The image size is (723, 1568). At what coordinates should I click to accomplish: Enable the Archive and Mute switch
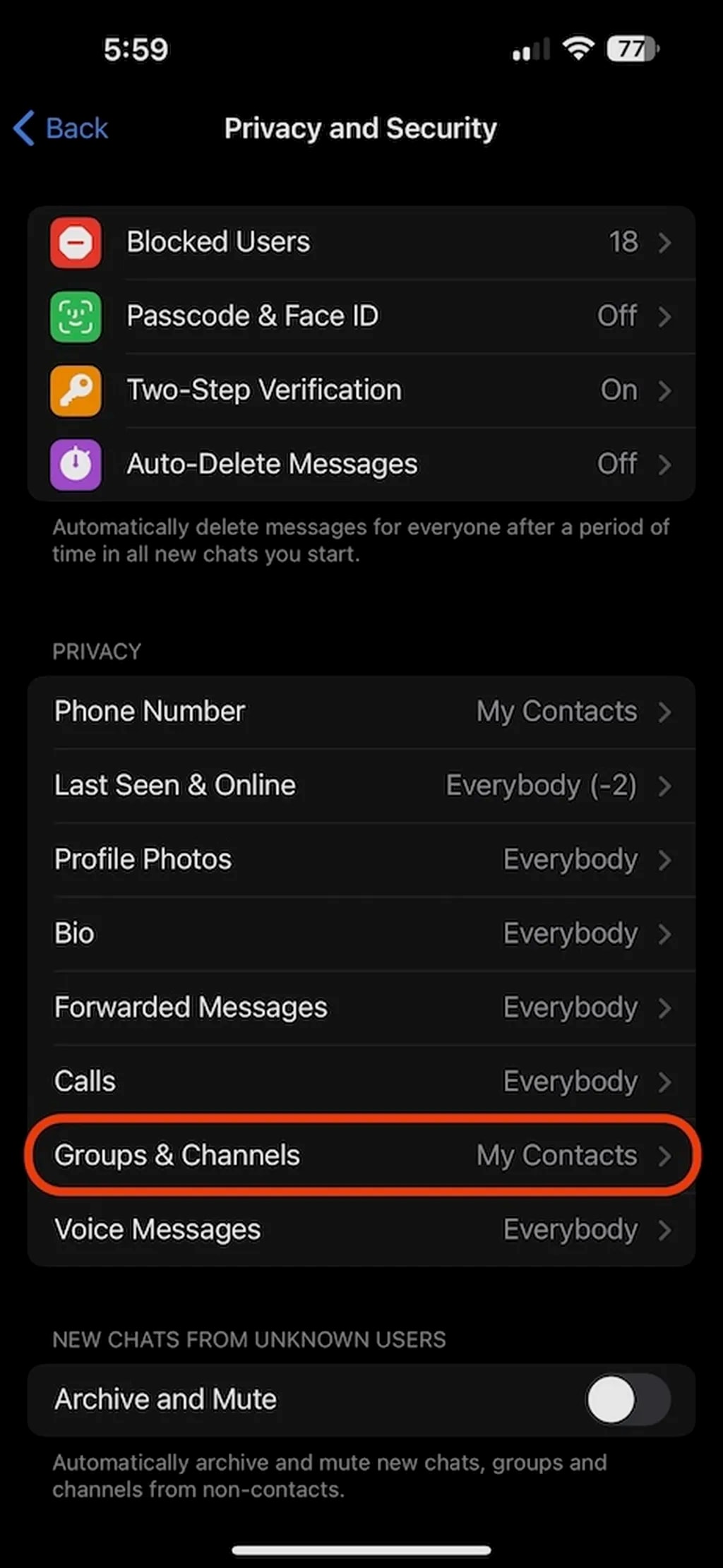[627, 1399]
